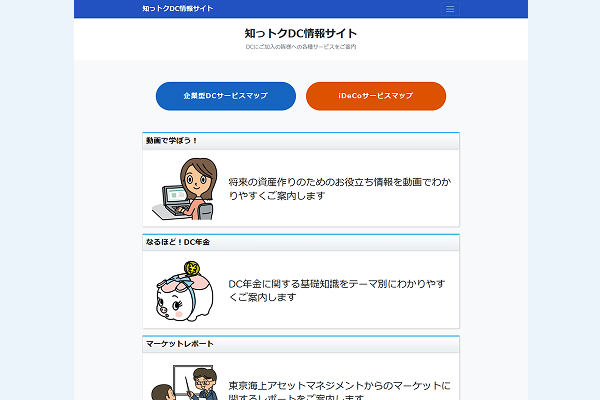Open the なるほど！DC年金 card
Viewport: 600px width, 400px height.
tap(300, 290)
